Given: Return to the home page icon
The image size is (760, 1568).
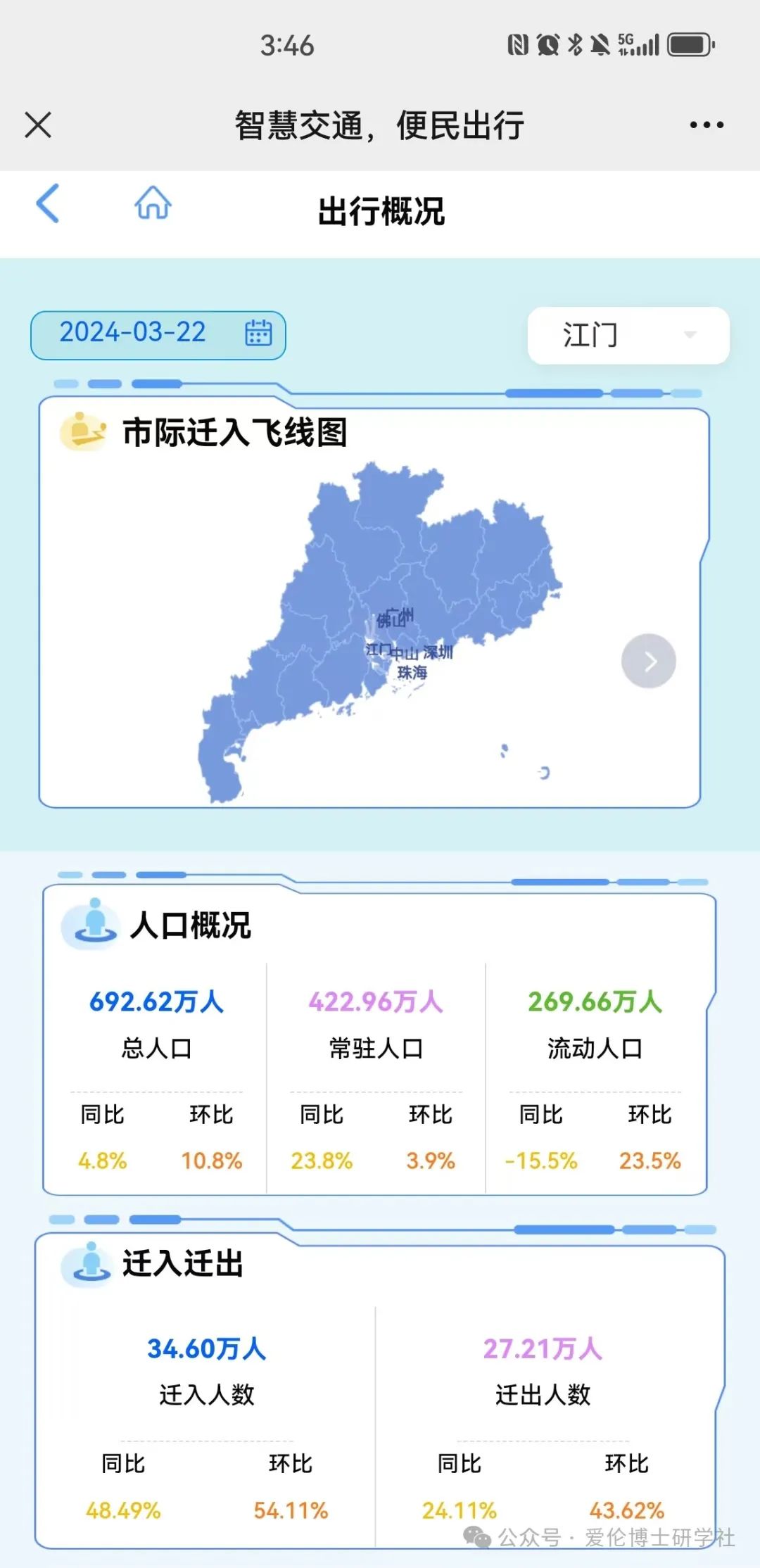Looking at the screenshot, I should 153,203.
